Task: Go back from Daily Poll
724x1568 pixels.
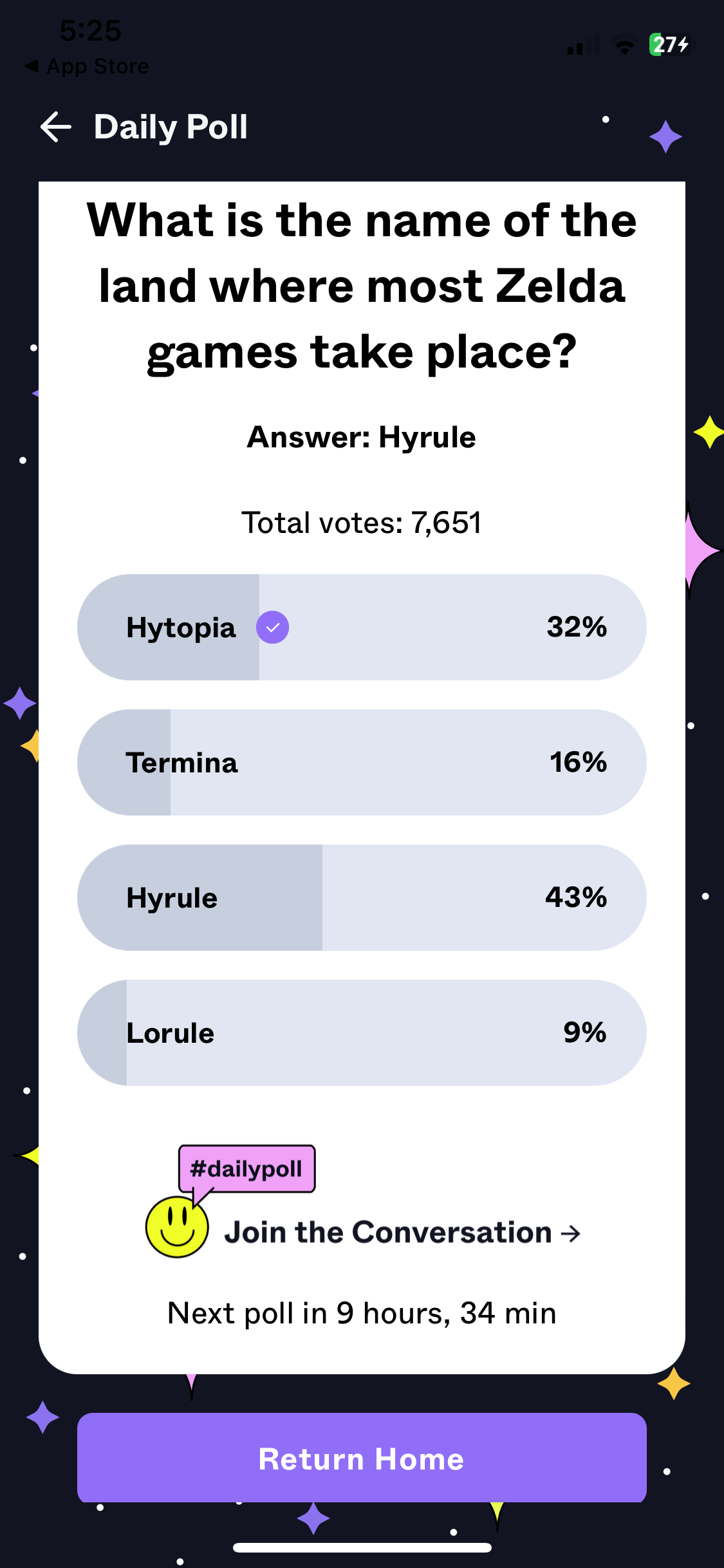Action: pos(56,127)
